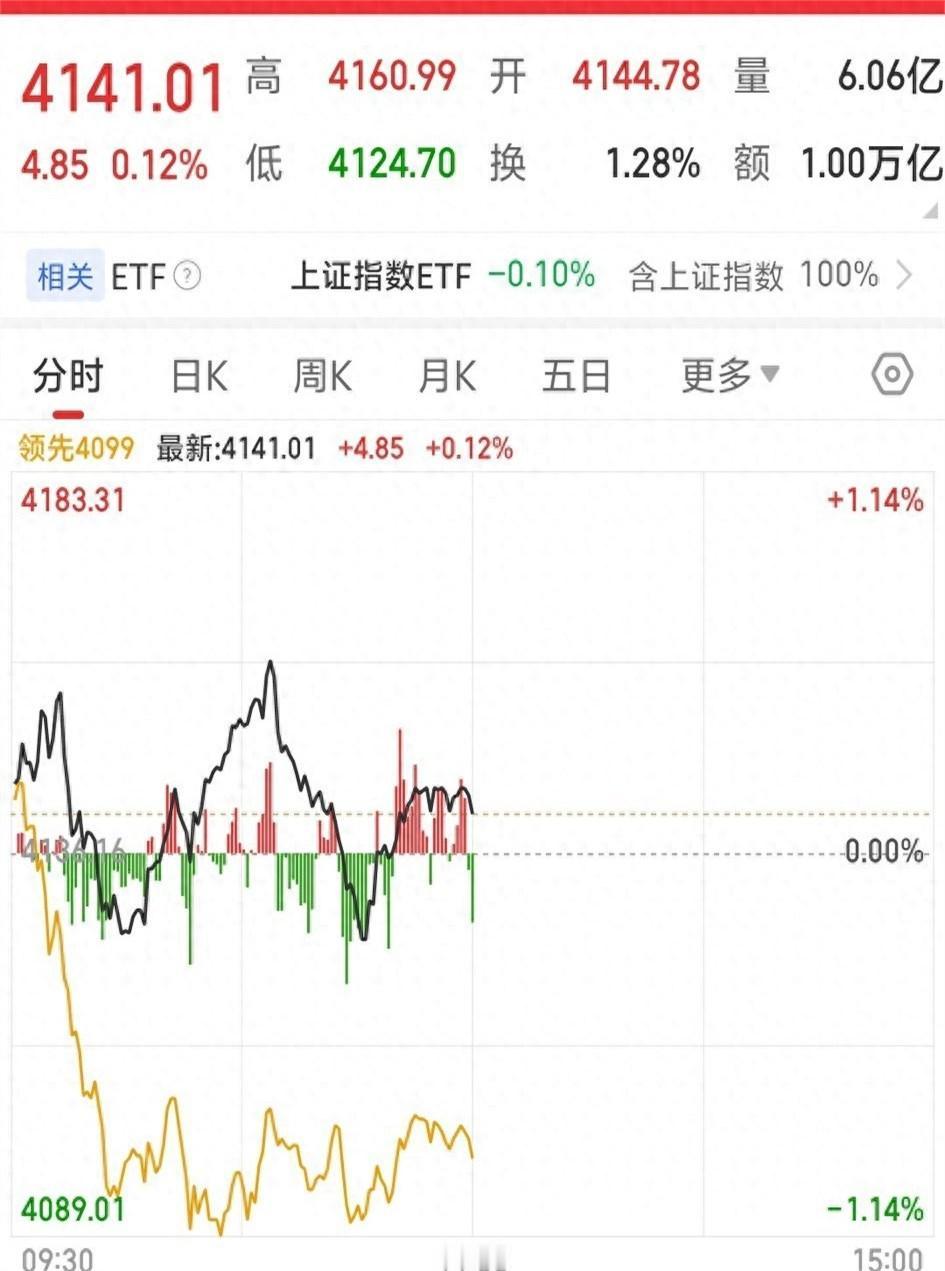Click the 量 volume indicator label
The width and height of the screenshot is (945, 1271).
752,76
